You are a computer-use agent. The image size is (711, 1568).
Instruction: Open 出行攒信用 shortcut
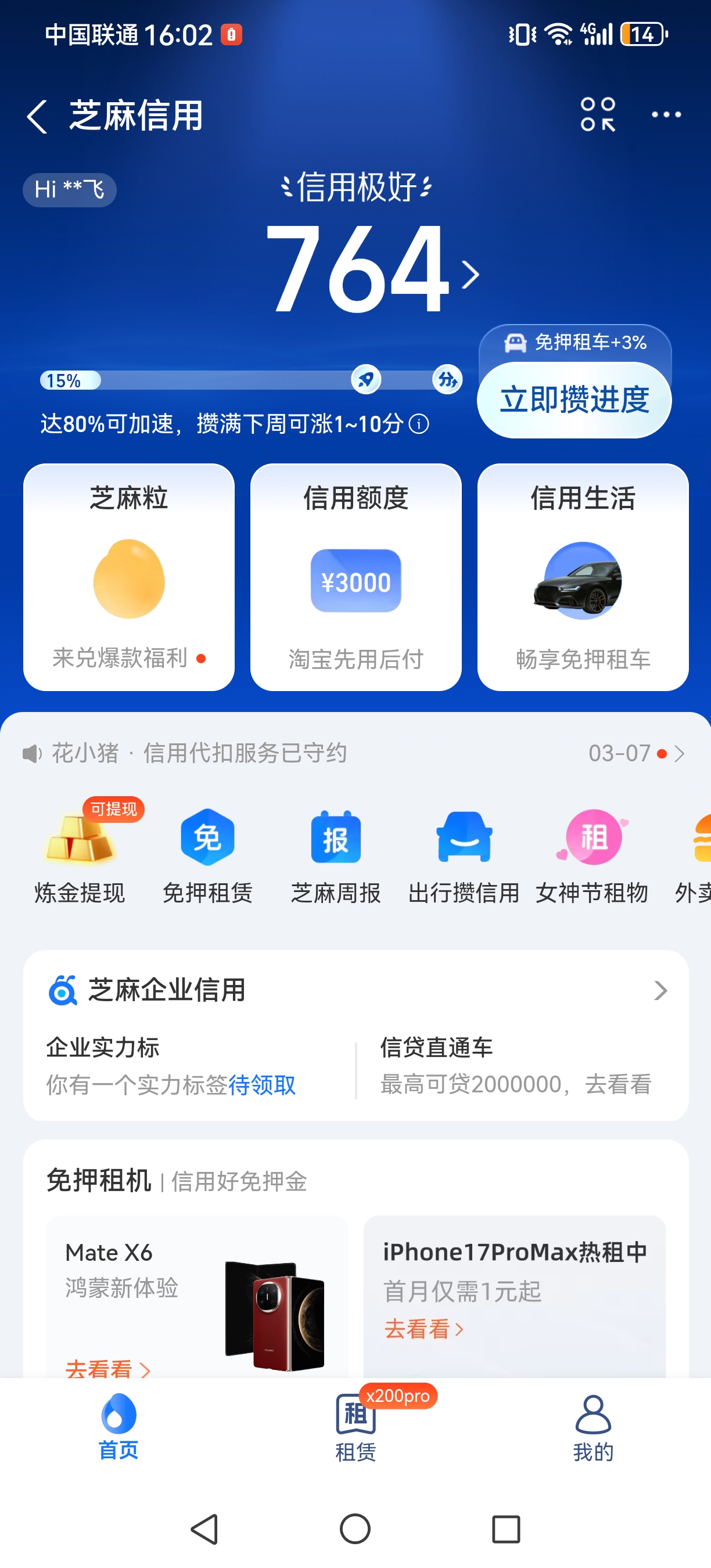pos(464,852)
